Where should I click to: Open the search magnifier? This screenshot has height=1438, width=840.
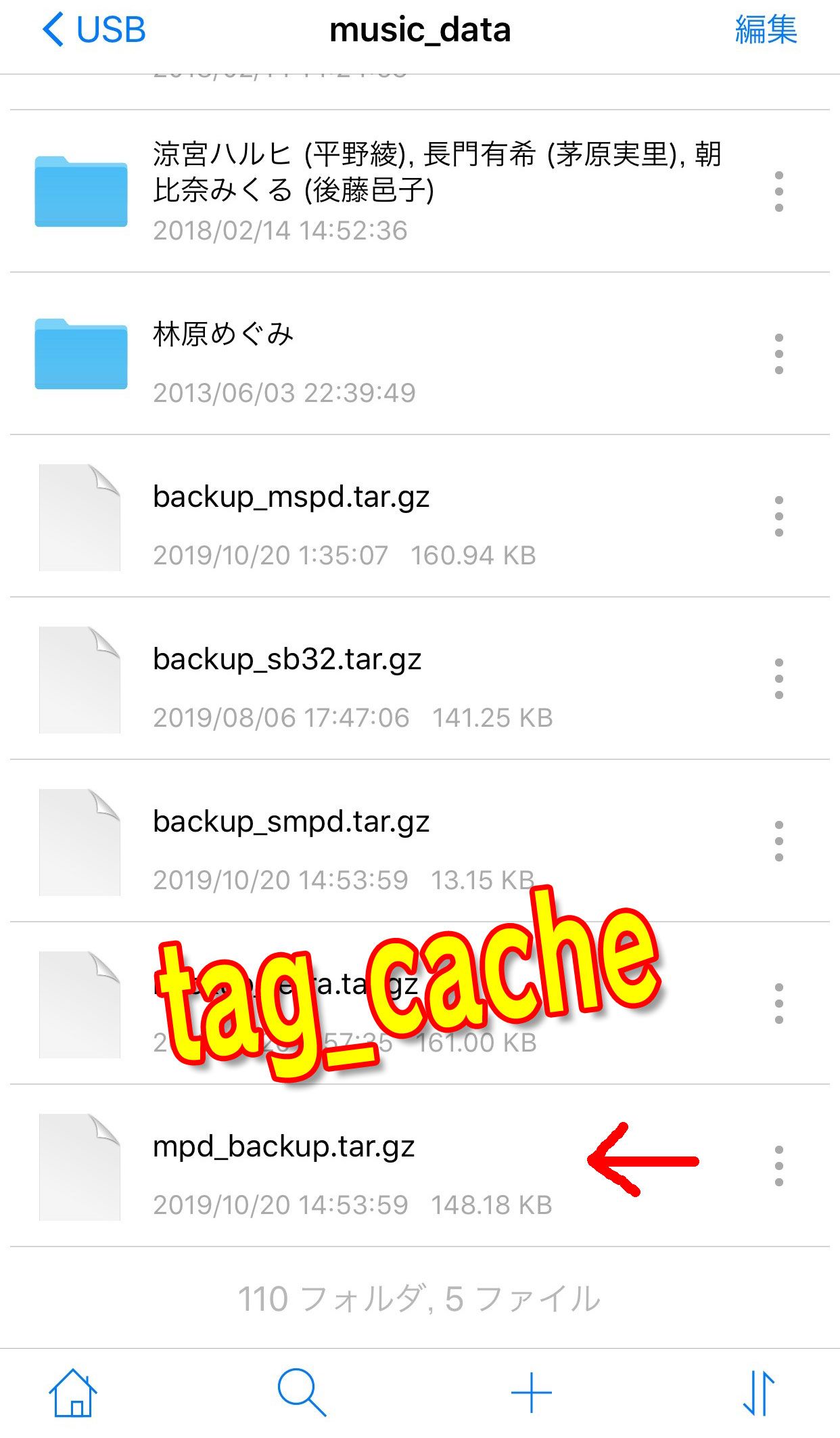[x=302, y=1393]
